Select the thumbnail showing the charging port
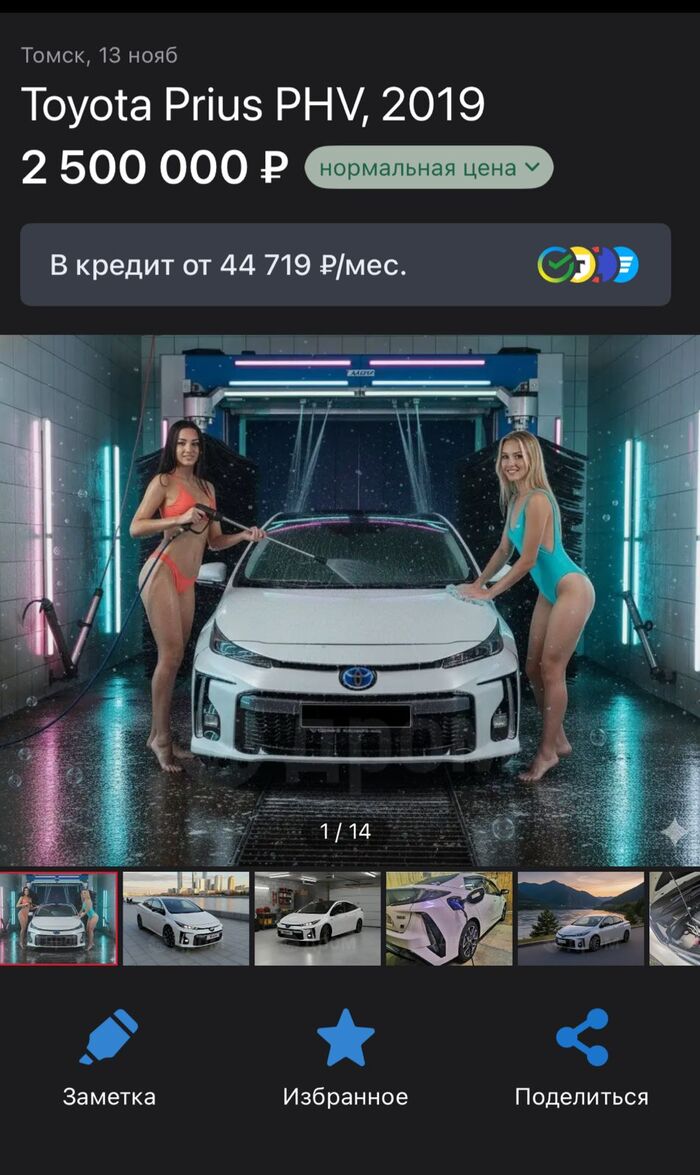 point(449,918)
